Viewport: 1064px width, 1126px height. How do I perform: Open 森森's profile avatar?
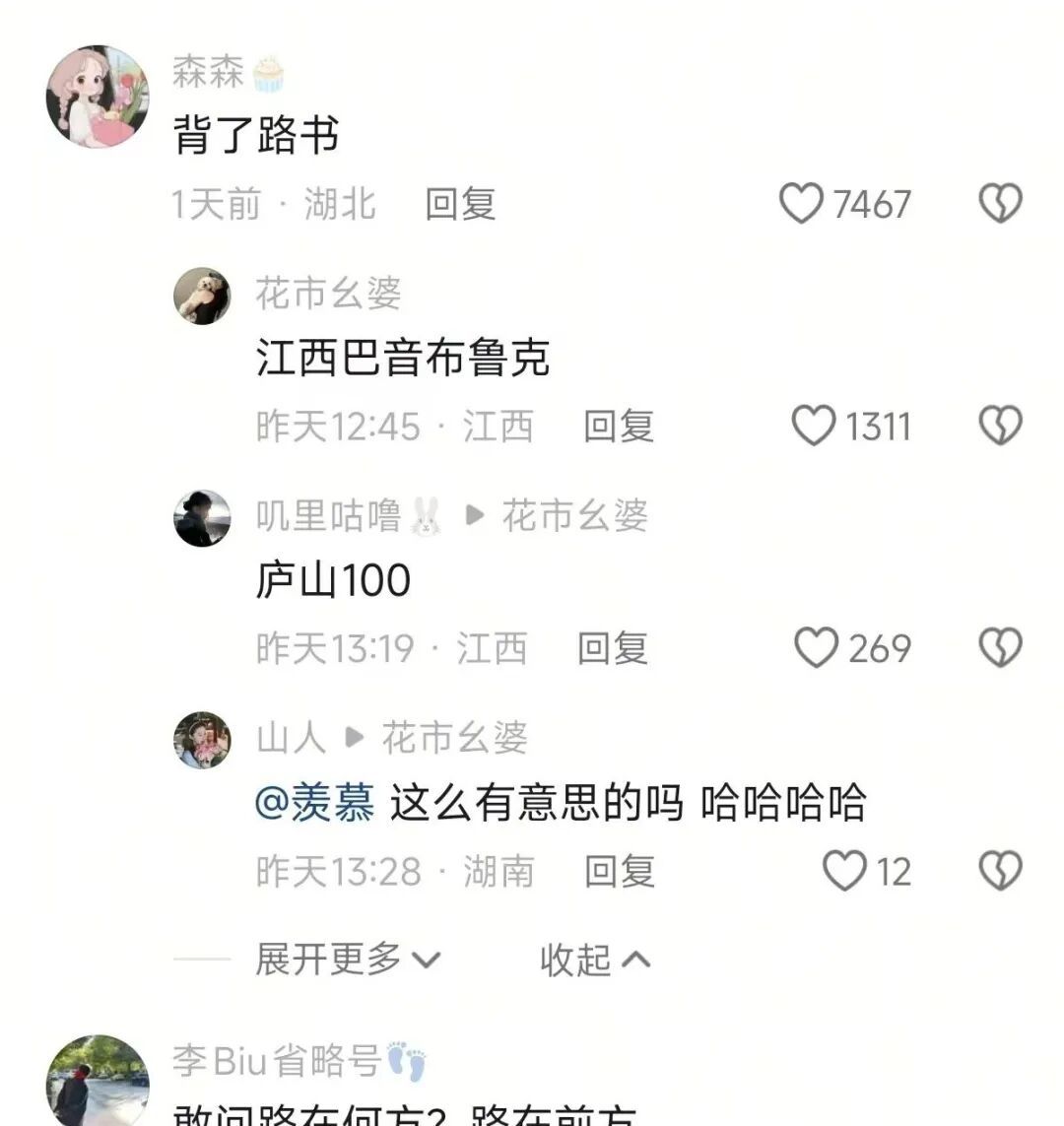click(98, 97)
